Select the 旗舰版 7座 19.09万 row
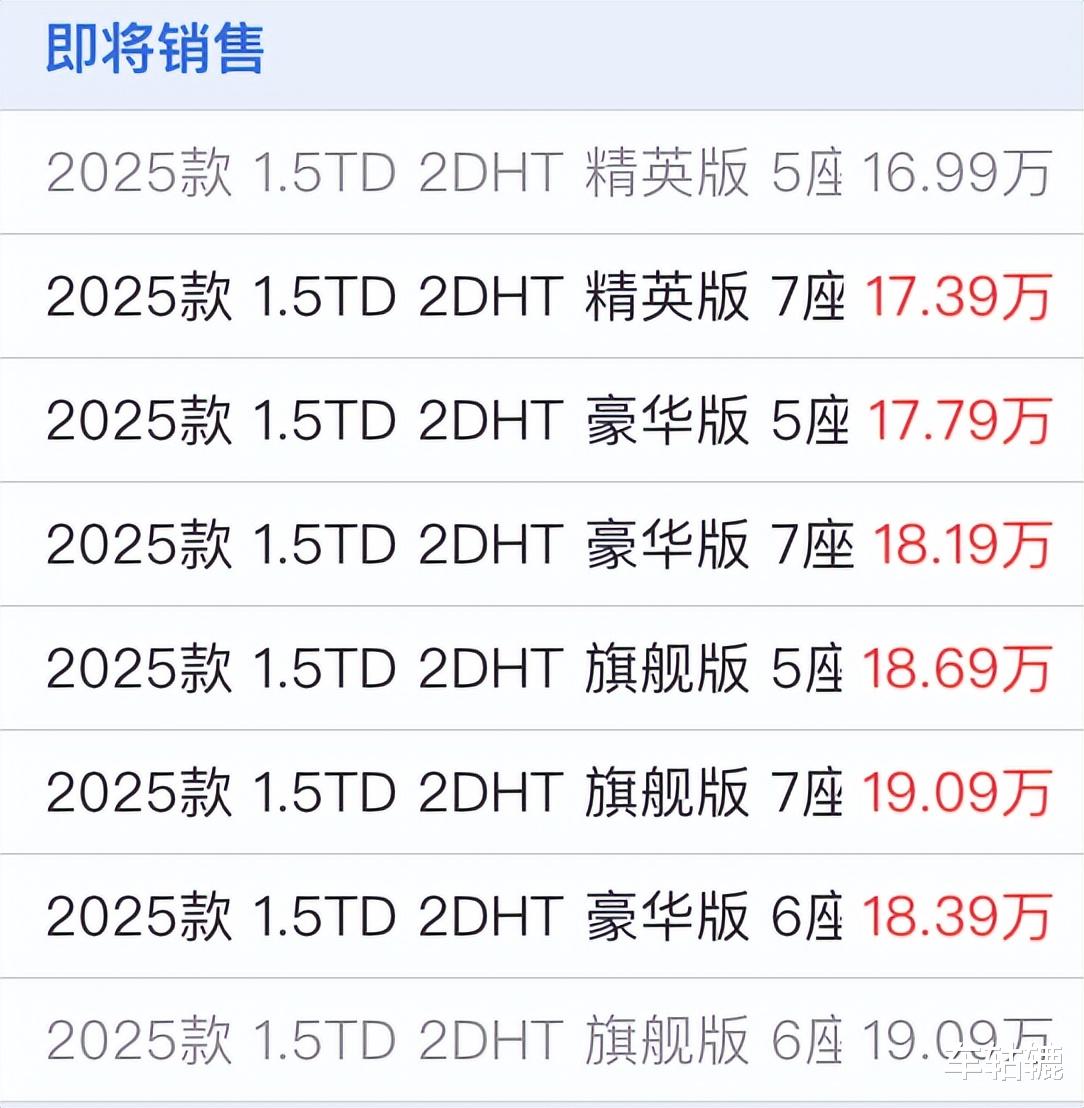The height and width of the screenshot is (1108, 1084). point(542,792)
